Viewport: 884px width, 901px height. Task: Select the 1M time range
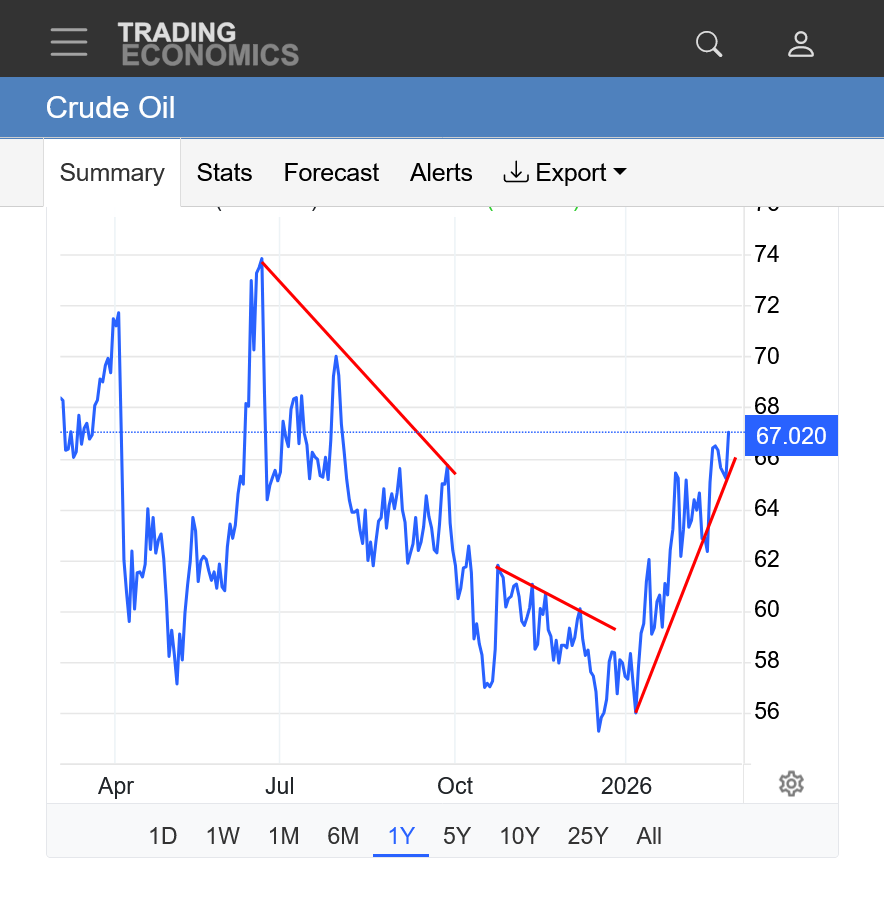(x=284, y=836)
